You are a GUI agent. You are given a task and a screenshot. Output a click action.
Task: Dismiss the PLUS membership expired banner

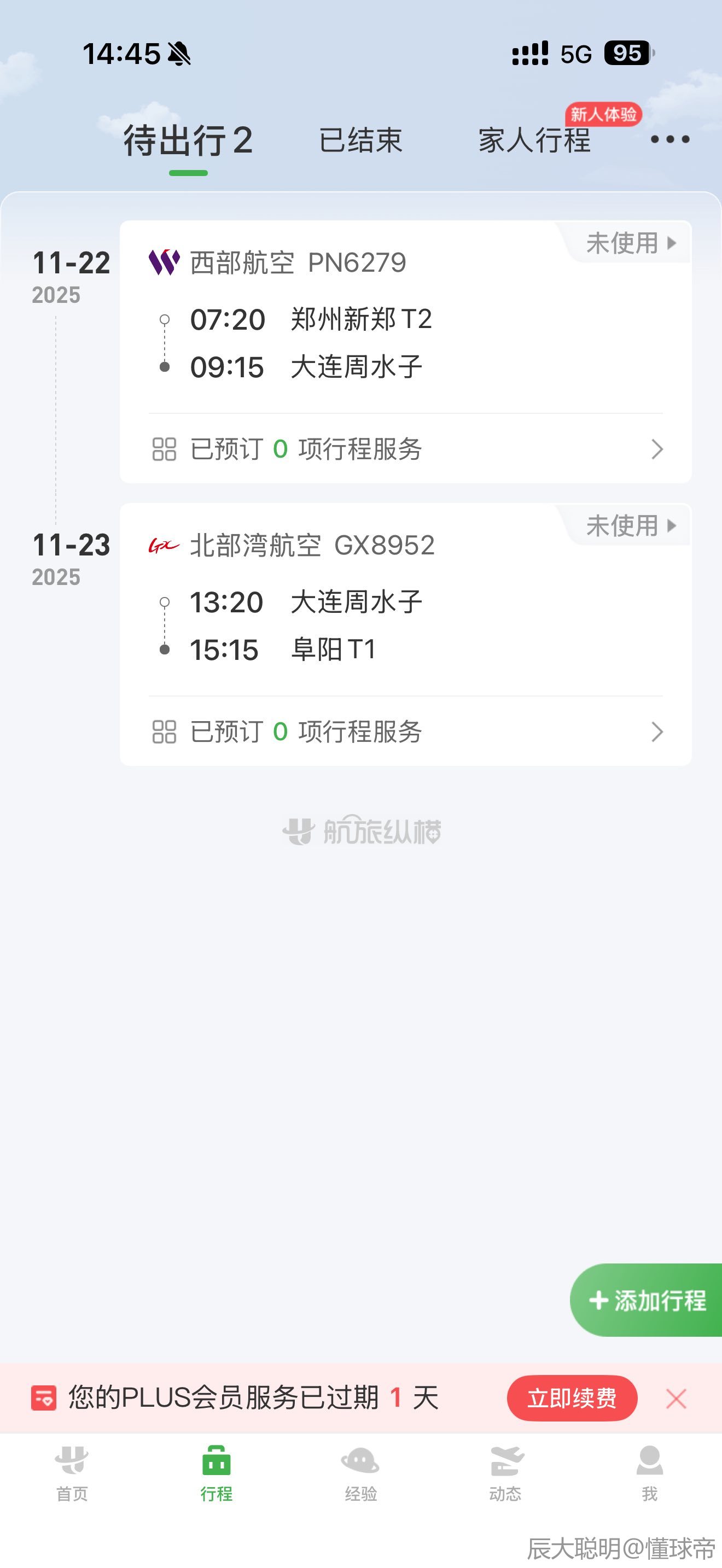(676, 1399)
